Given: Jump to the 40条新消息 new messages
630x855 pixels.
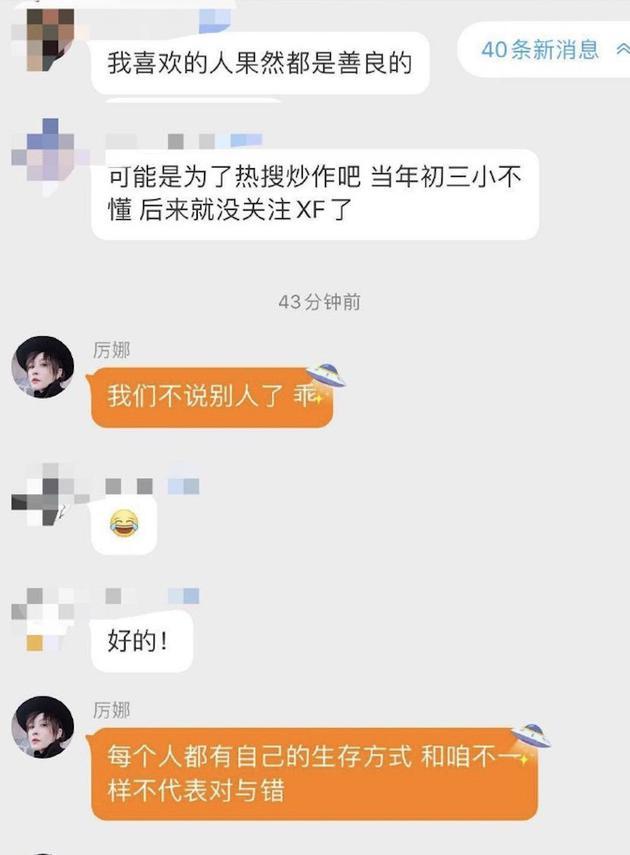Looking at the screenshot, I should (545, 49).
